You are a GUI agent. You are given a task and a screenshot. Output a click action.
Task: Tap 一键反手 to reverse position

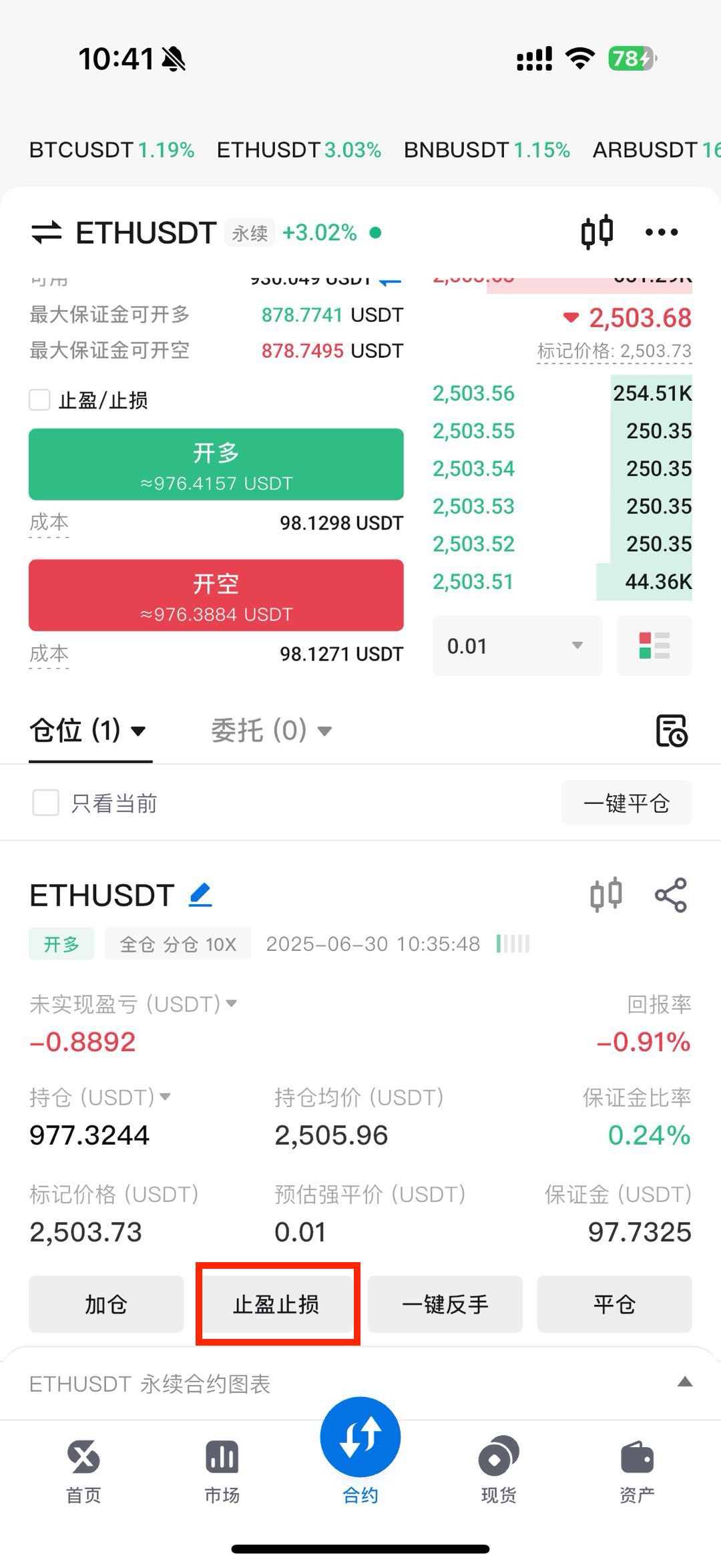tap(445, 1304)
